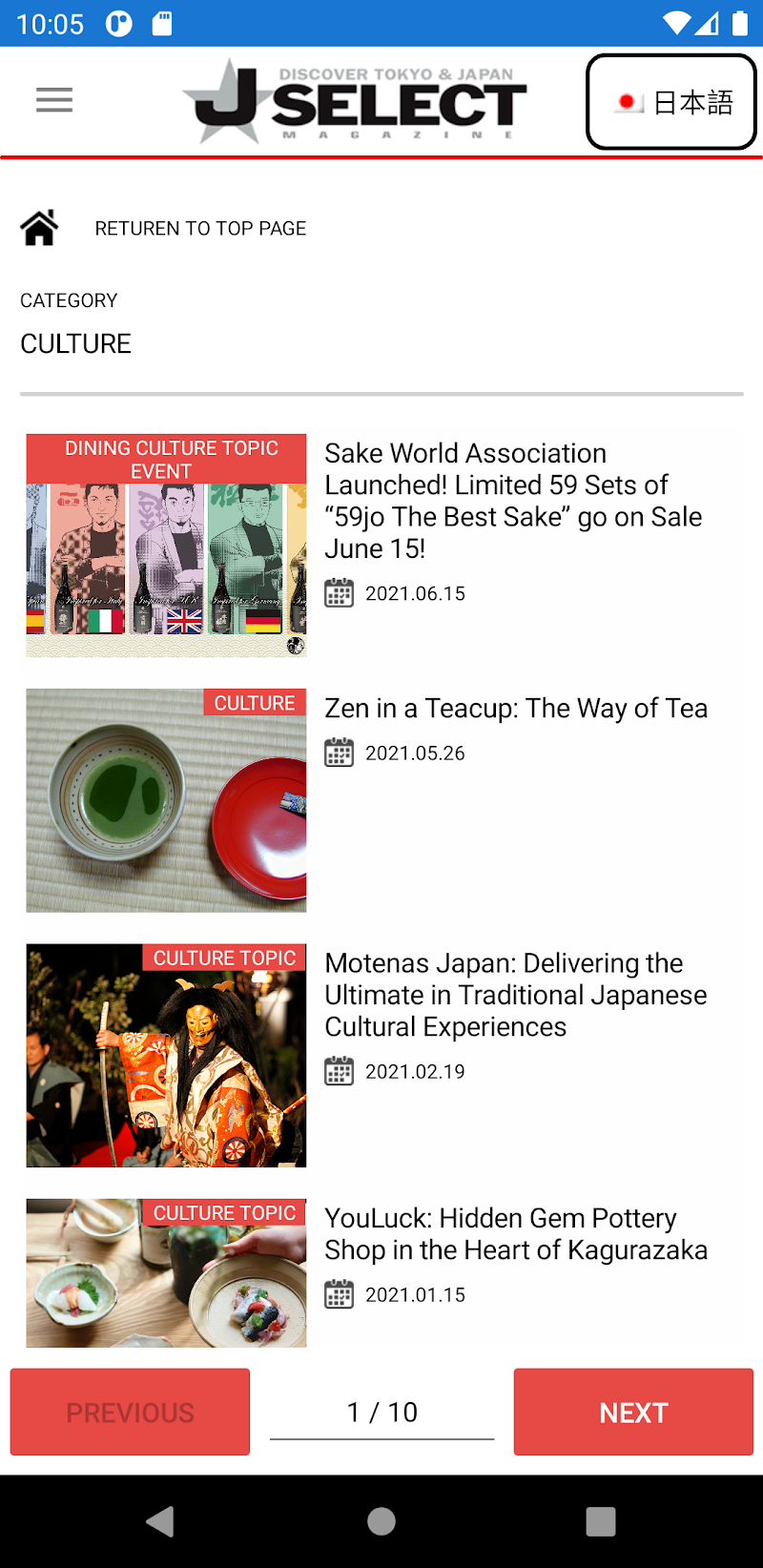Viewport: 763px width, 1568px height.
Task: Open the hamburger menu
Action: [54, 100]
